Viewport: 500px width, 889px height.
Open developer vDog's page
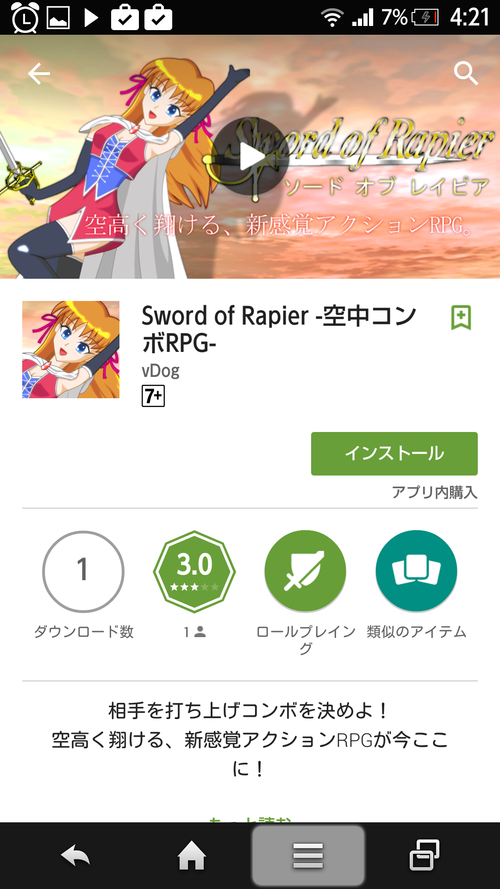coord(160,371)
